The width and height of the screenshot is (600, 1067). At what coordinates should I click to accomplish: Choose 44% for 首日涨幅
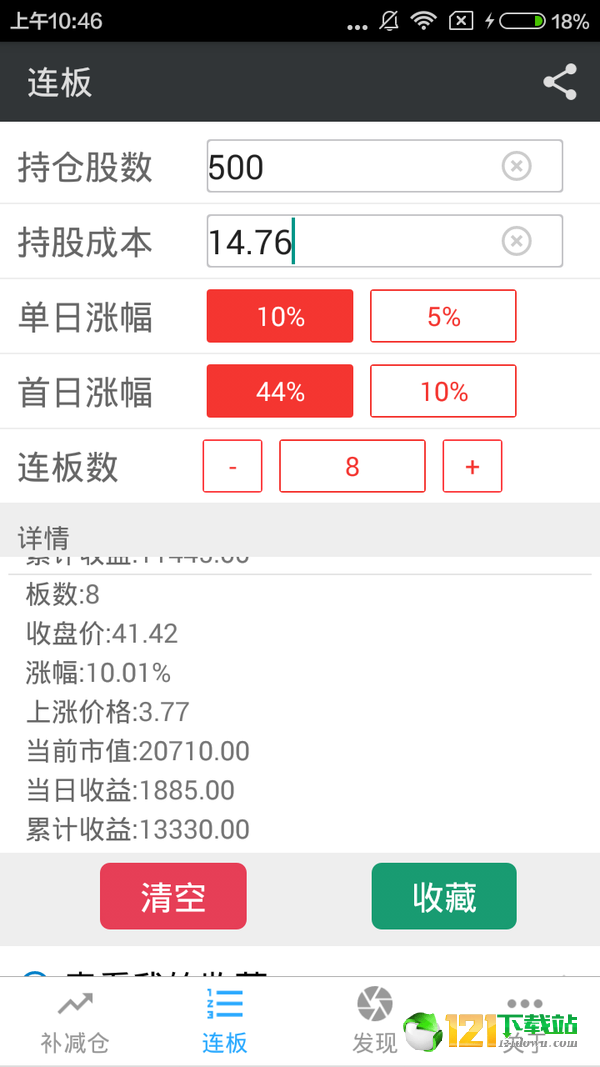click(280, 391)
